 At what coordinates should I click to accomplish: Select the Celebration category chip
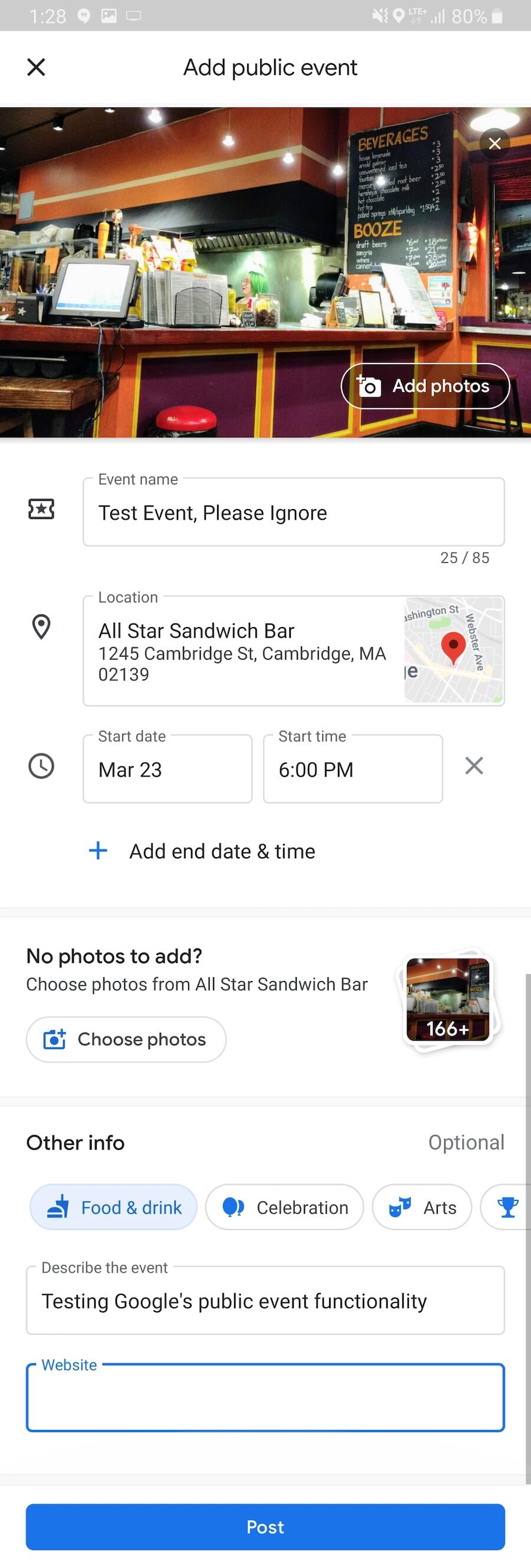284,1207
